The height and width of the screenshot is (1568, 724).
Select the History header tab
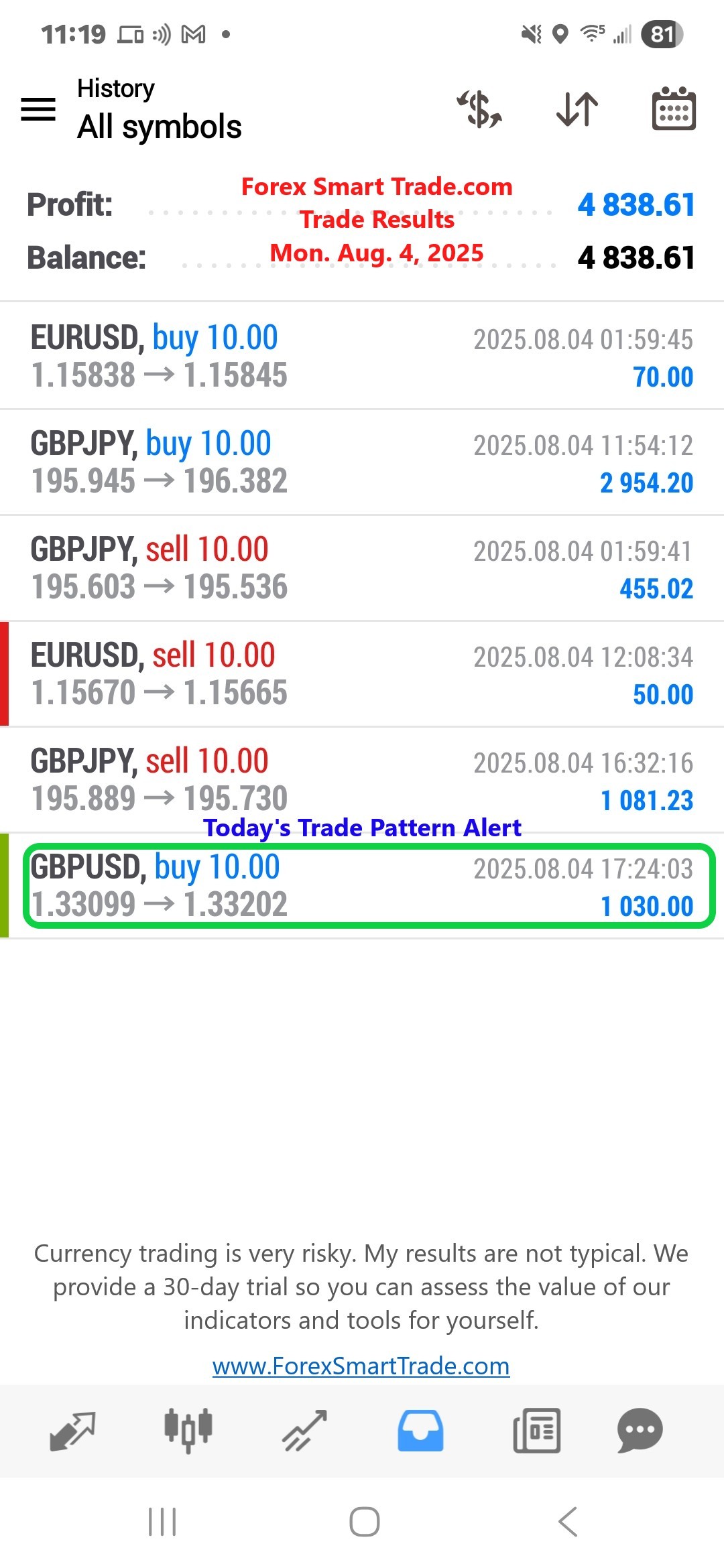(x=115, y=88)
